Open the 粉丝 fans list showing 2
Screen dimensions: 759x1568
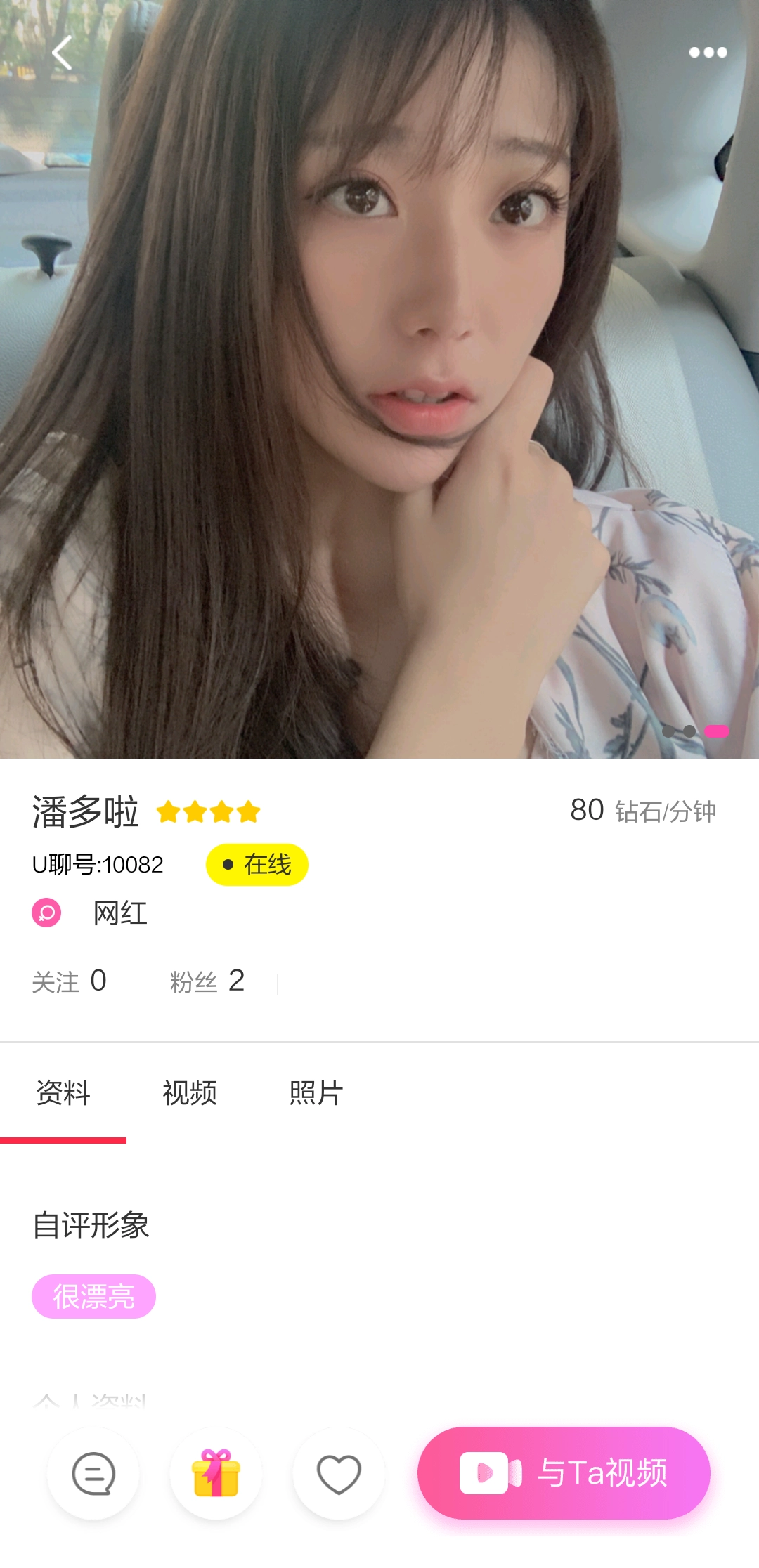pos(209,982)
